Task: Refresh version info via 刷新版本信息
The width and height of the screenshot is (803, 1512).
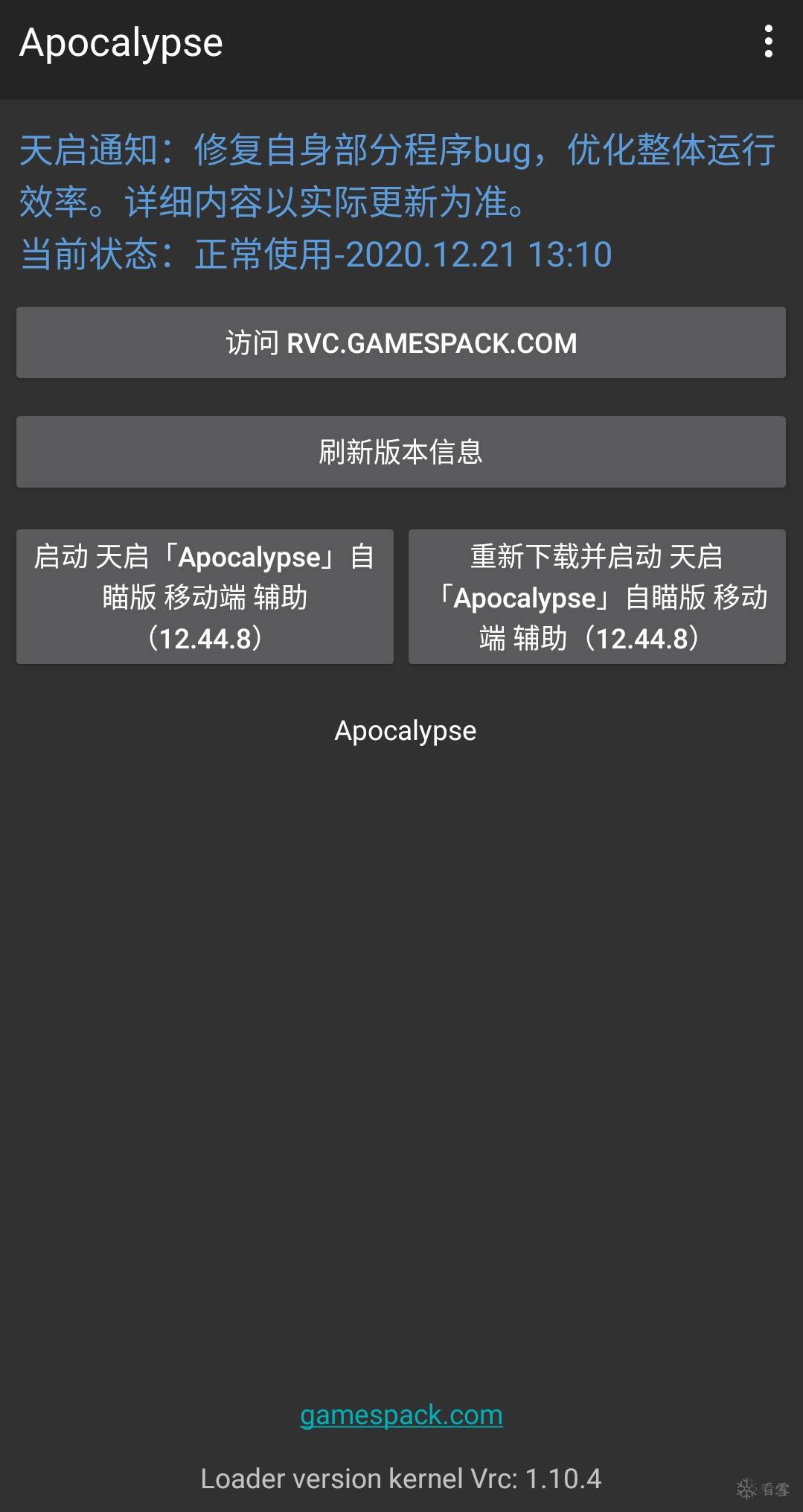Action: (x=401, y=452)
